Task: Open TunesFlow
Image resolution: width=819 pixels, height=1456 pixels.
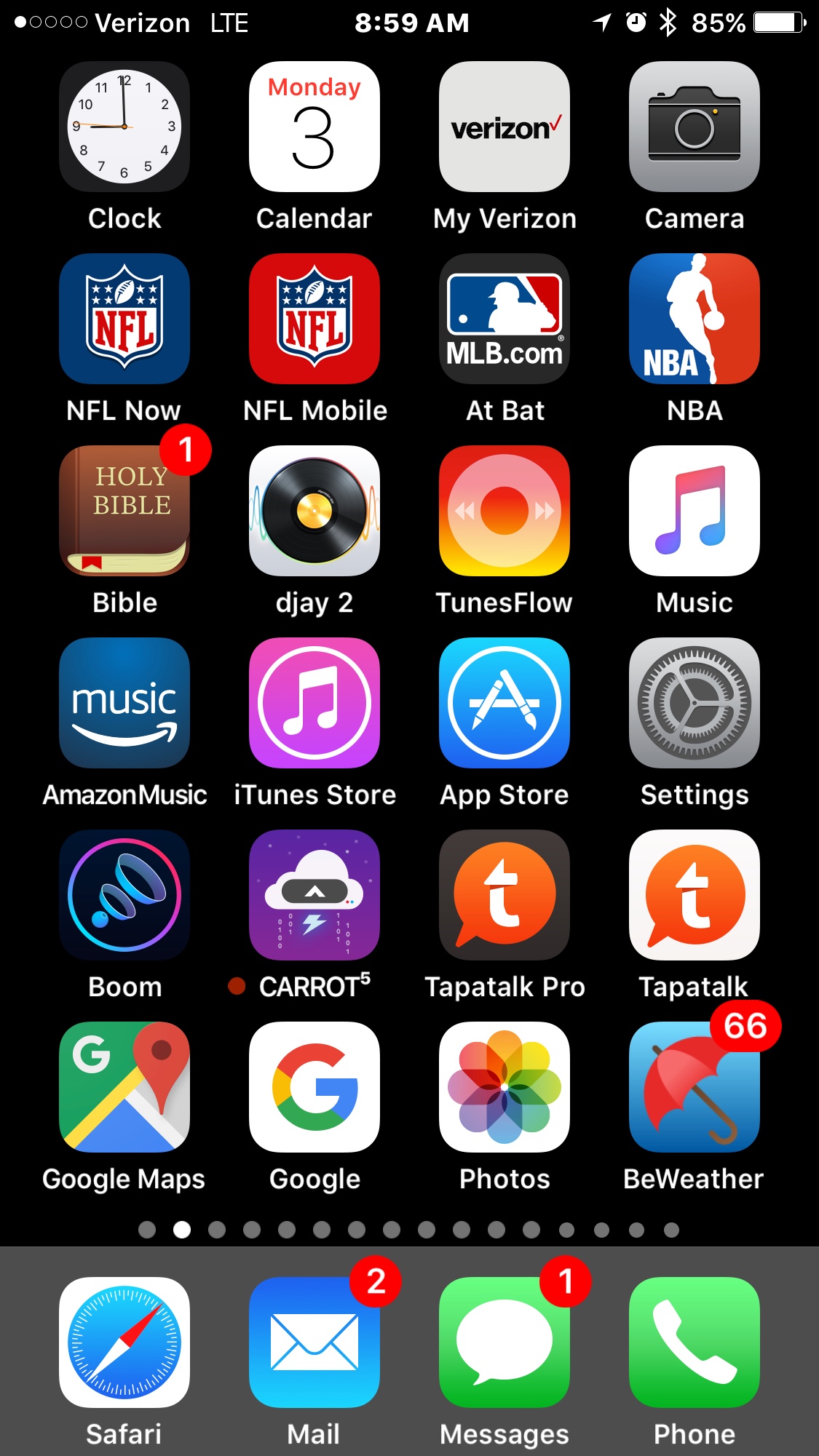Action: click(x=505, y=511)
